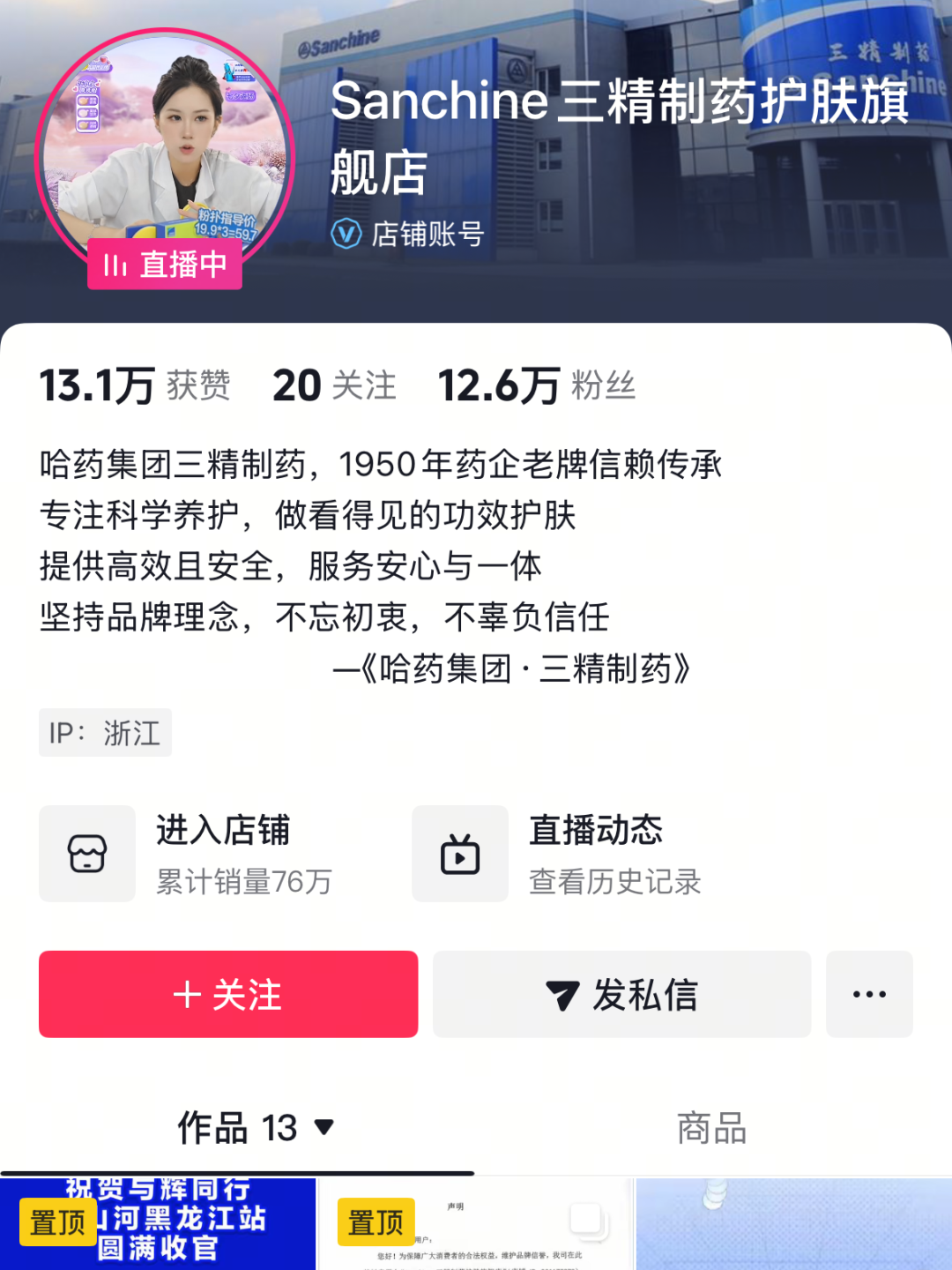Enter the shop via 进入店铺

187,854
